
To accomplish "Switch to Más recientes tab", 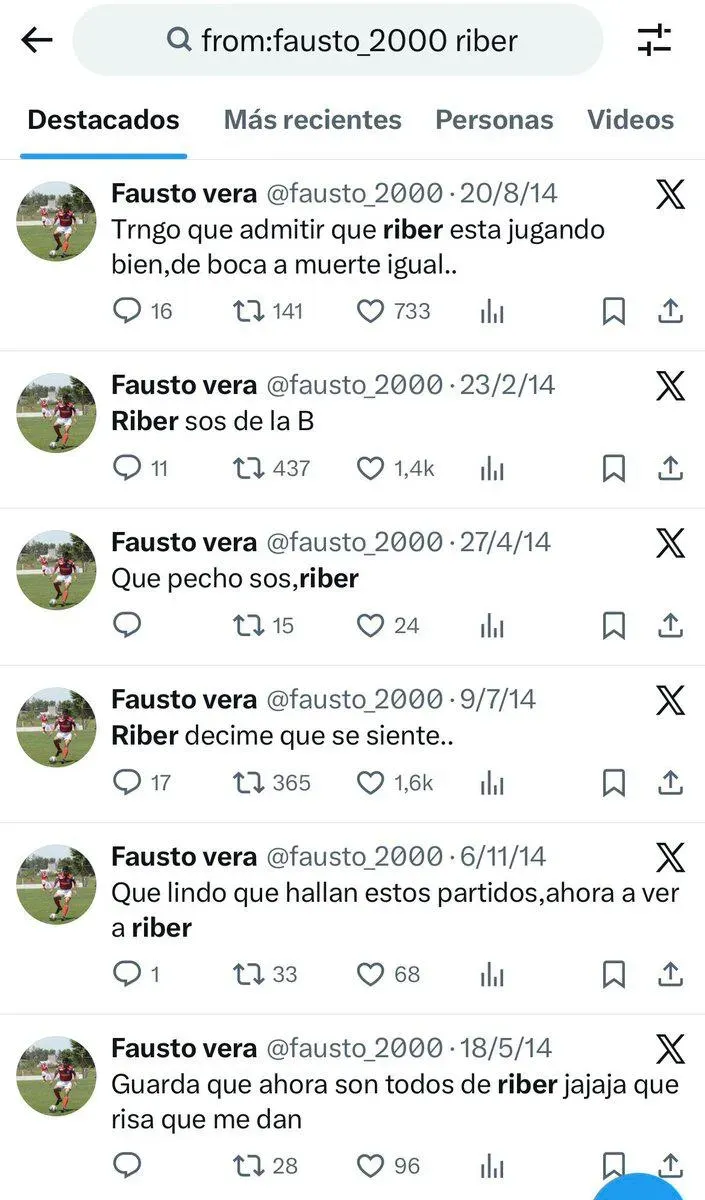I will 312,120.
